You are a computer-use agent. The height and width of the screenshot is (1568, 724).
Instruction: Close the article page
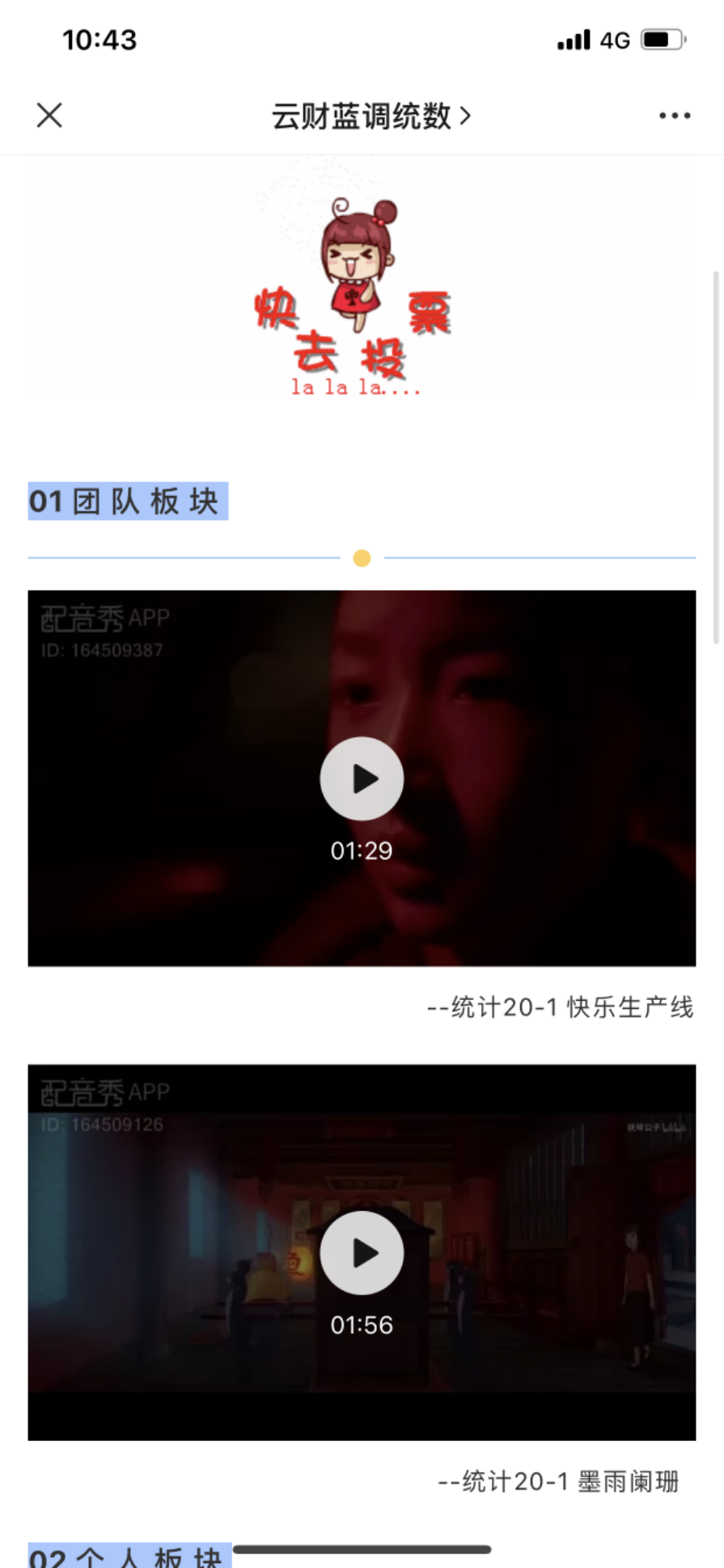49,116
